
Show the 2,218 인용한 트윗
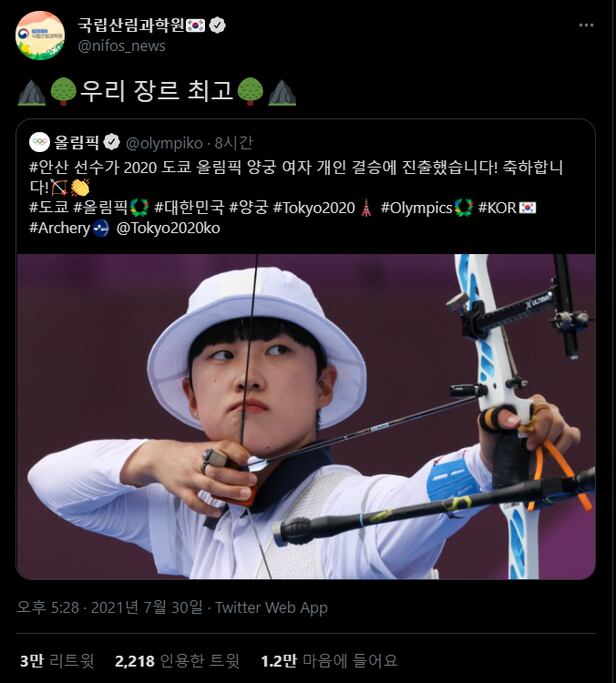(x=177, y=660)
